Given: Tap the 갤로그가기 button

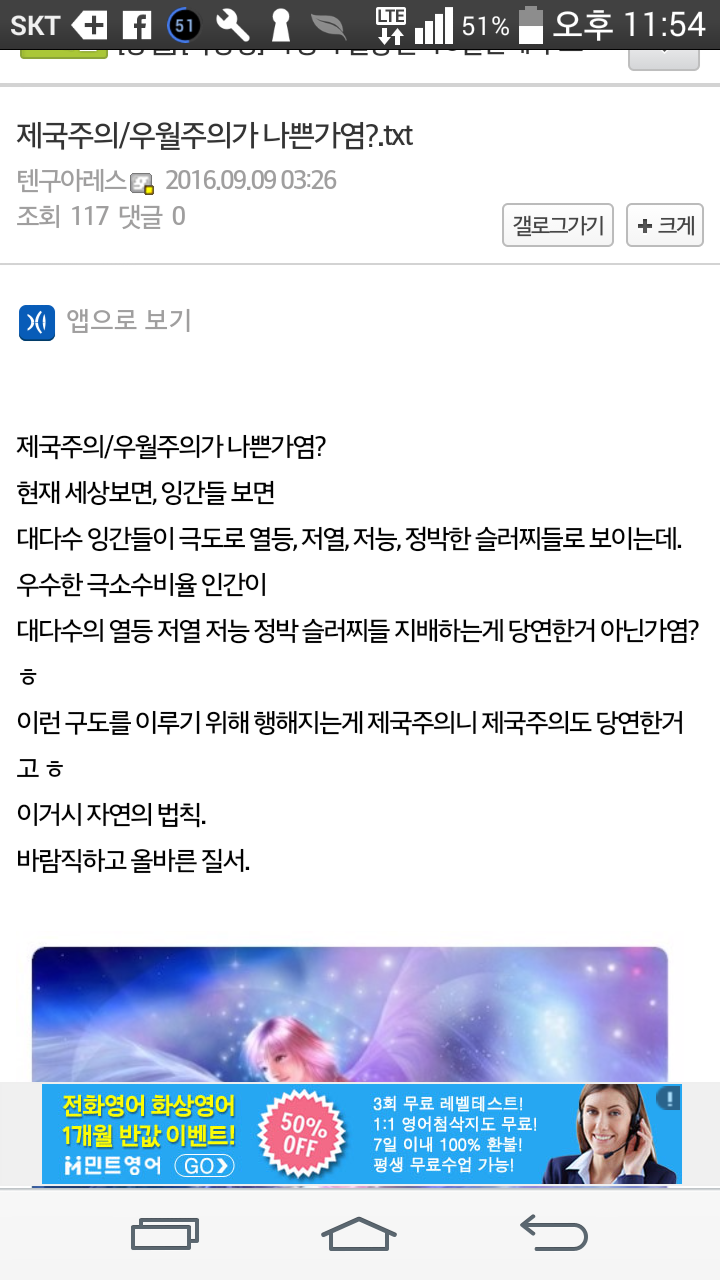Looking at the screenshot, I should [x=557, y=226].
